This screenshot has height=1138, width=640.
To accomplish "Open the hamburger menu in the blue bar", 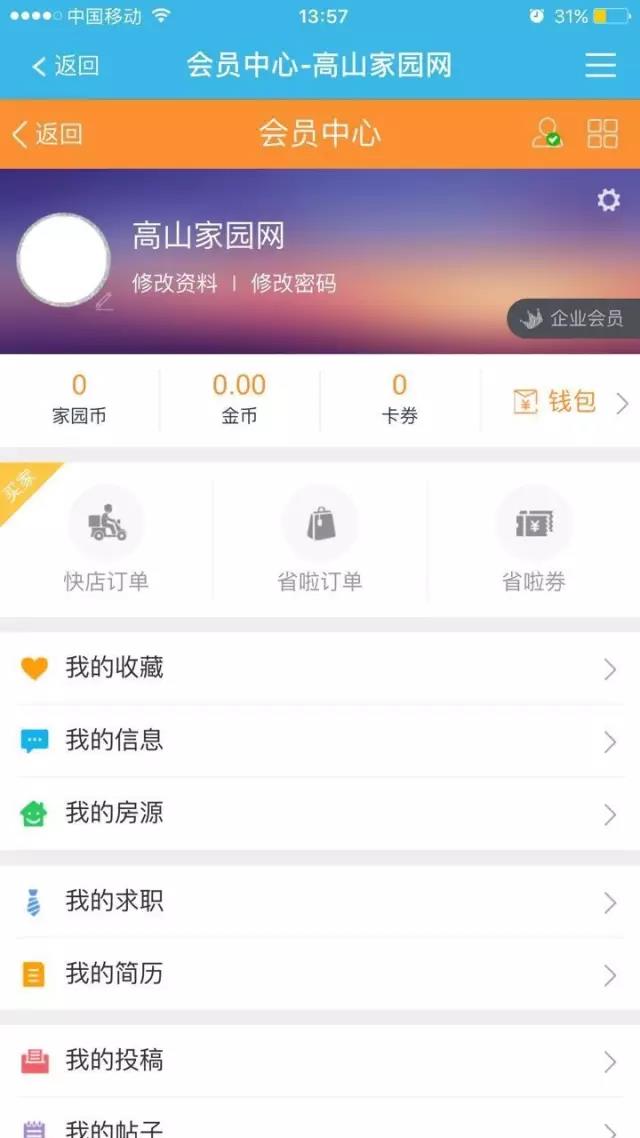I will [x=600, y=66].
